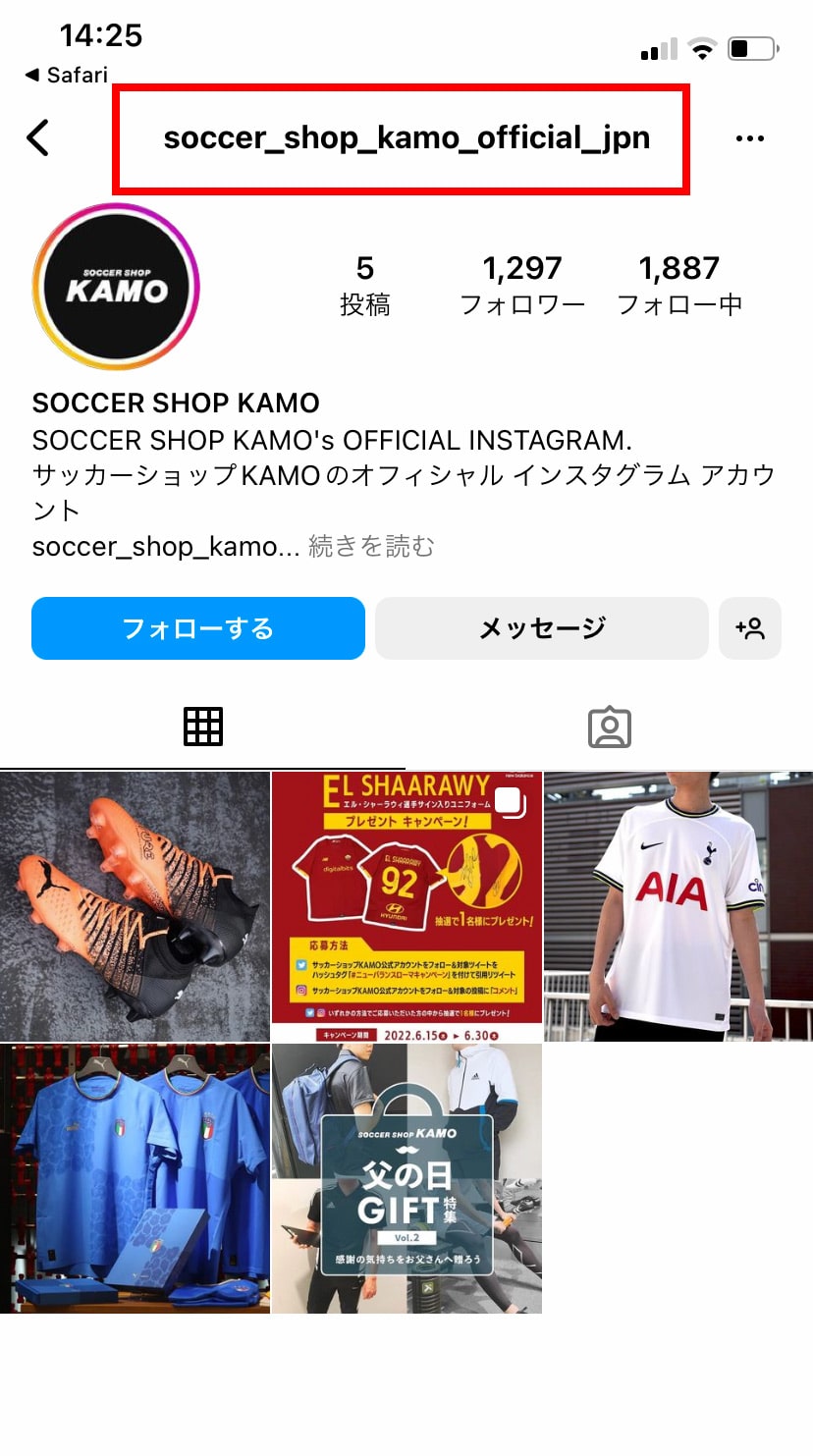Open the orange Puma cleats post
813x1456 pixels.
point(135,905)
